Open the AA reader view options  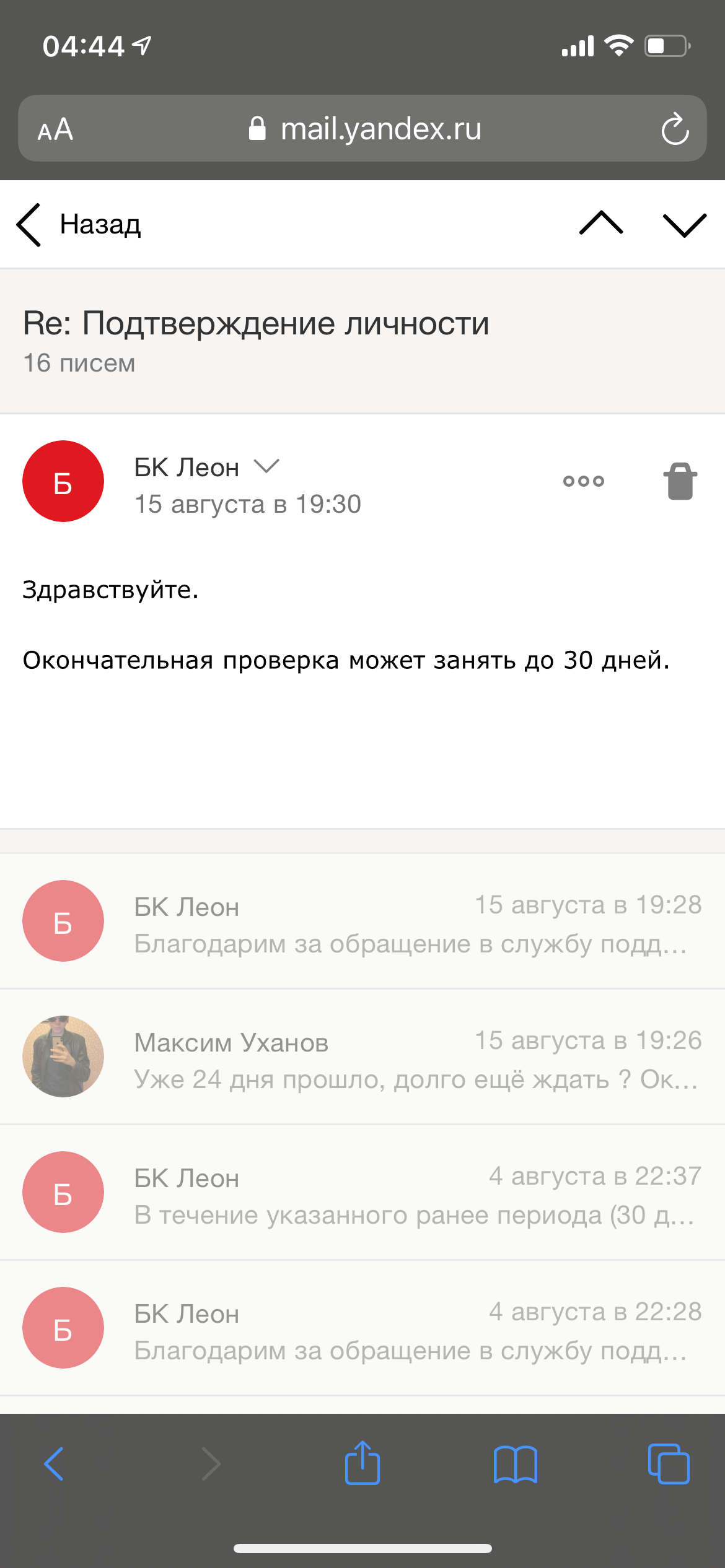pyautogui.click(x=56, y=129)
